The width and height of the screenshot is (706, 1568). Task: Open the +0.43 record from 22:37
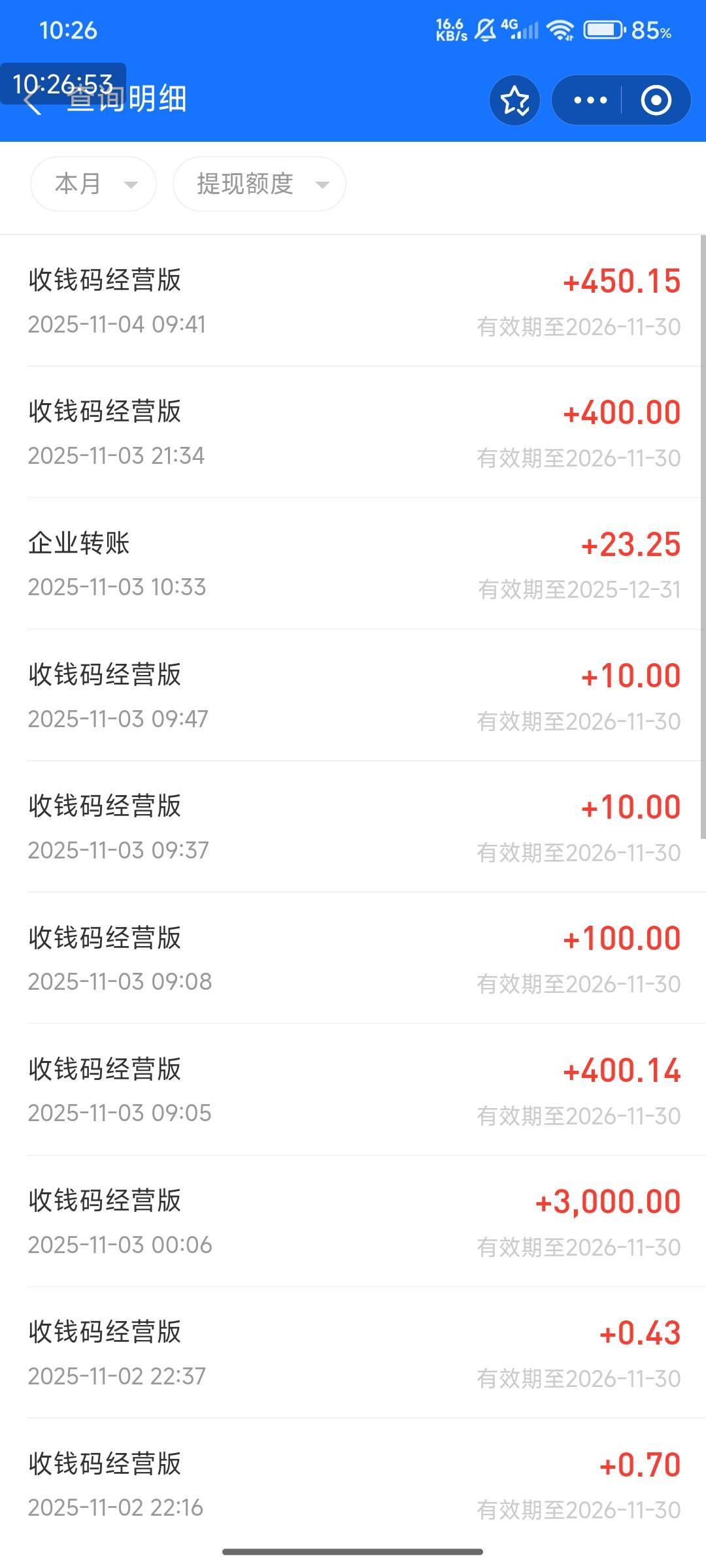click(353, 1352)
